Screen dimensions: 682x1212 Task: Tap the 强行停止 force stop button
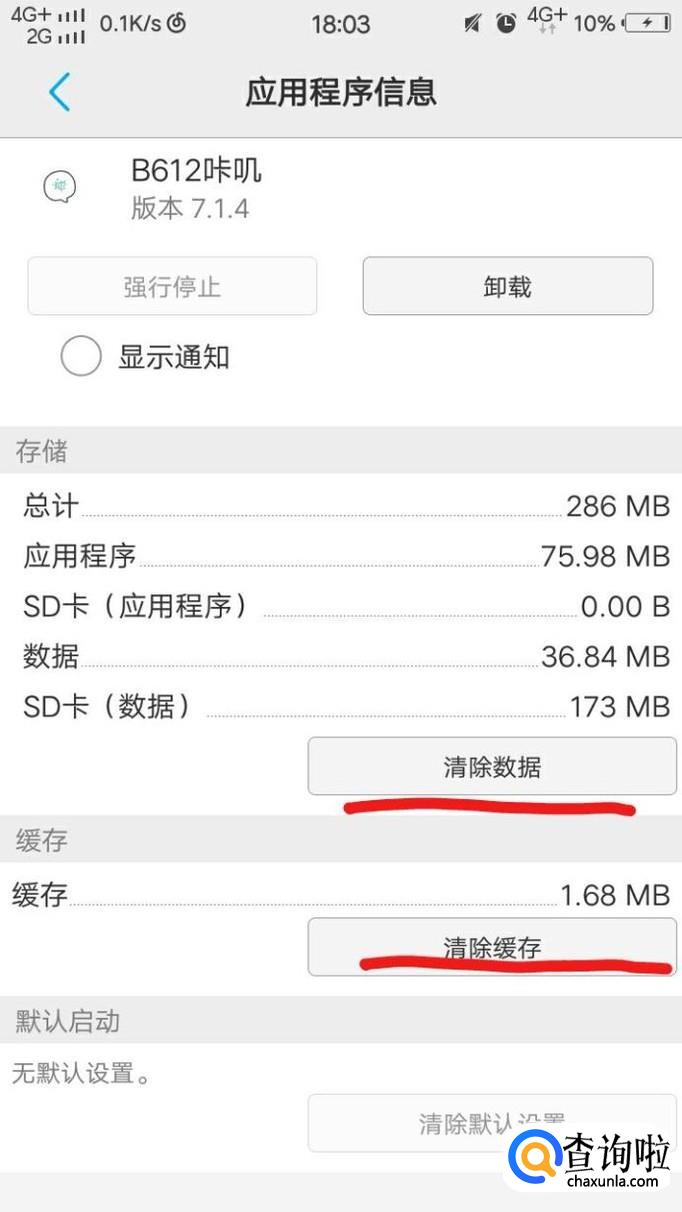pyautogui.click(x=172, y=287)
